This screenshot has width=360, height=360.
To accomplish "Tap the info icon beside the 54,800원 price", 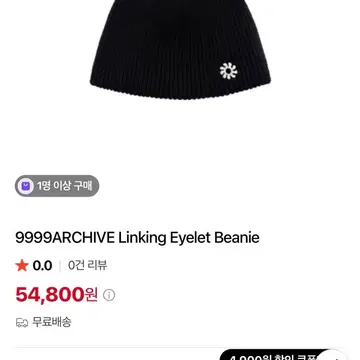I will point(109,295).
